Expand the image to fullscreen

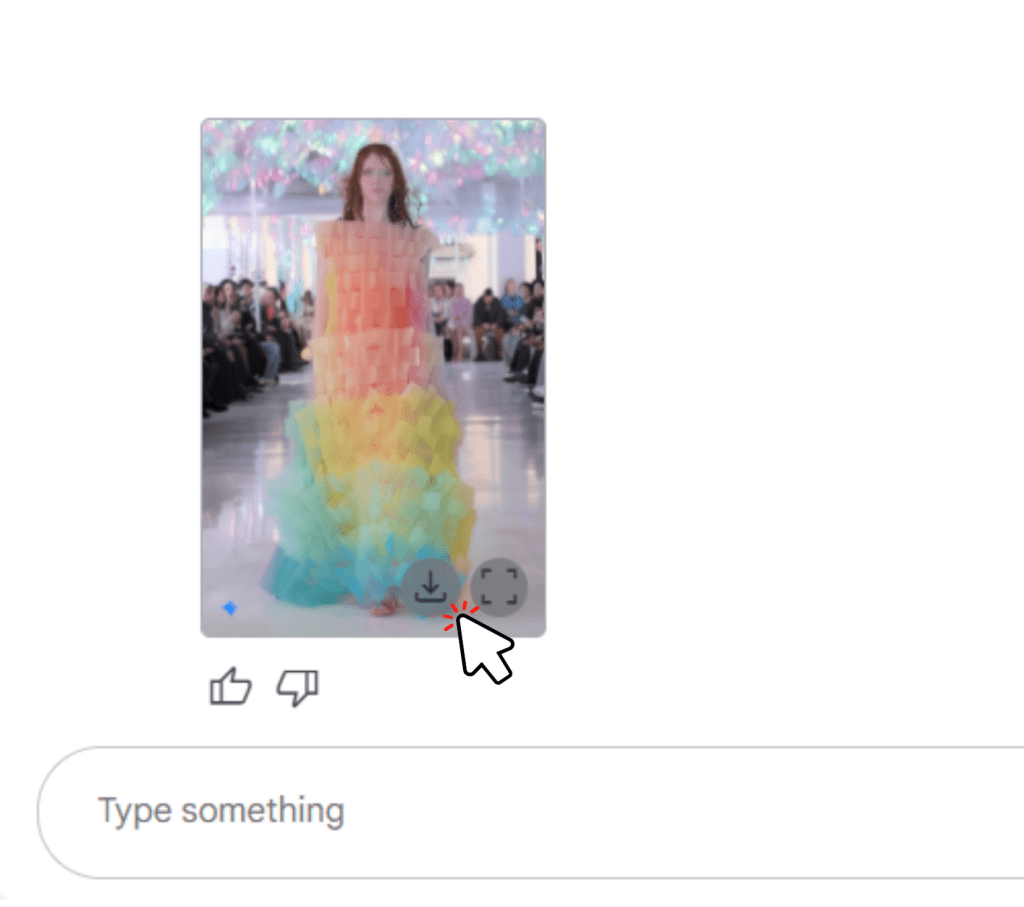tap(498, 586)
